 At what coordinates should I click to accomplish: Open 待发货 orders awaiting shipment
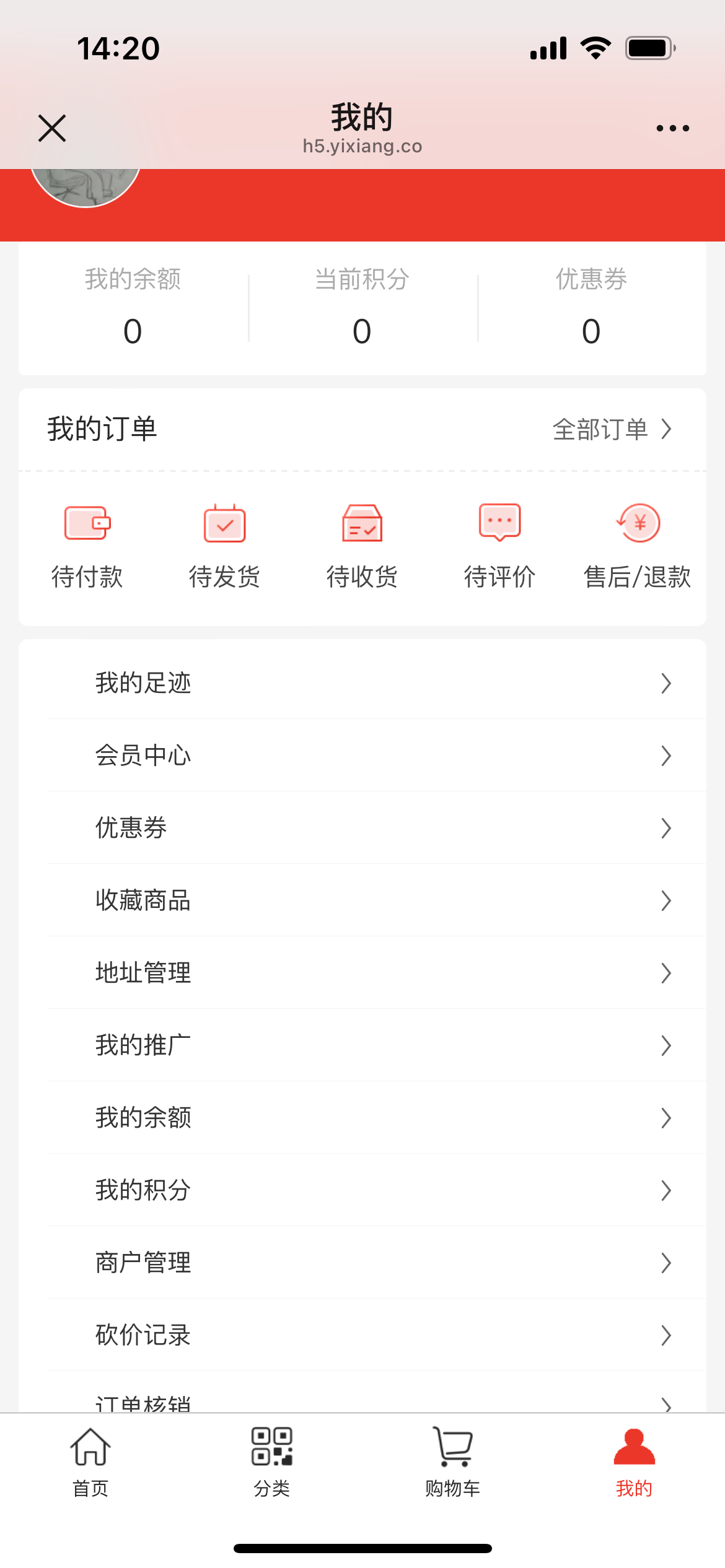[225, 546]
